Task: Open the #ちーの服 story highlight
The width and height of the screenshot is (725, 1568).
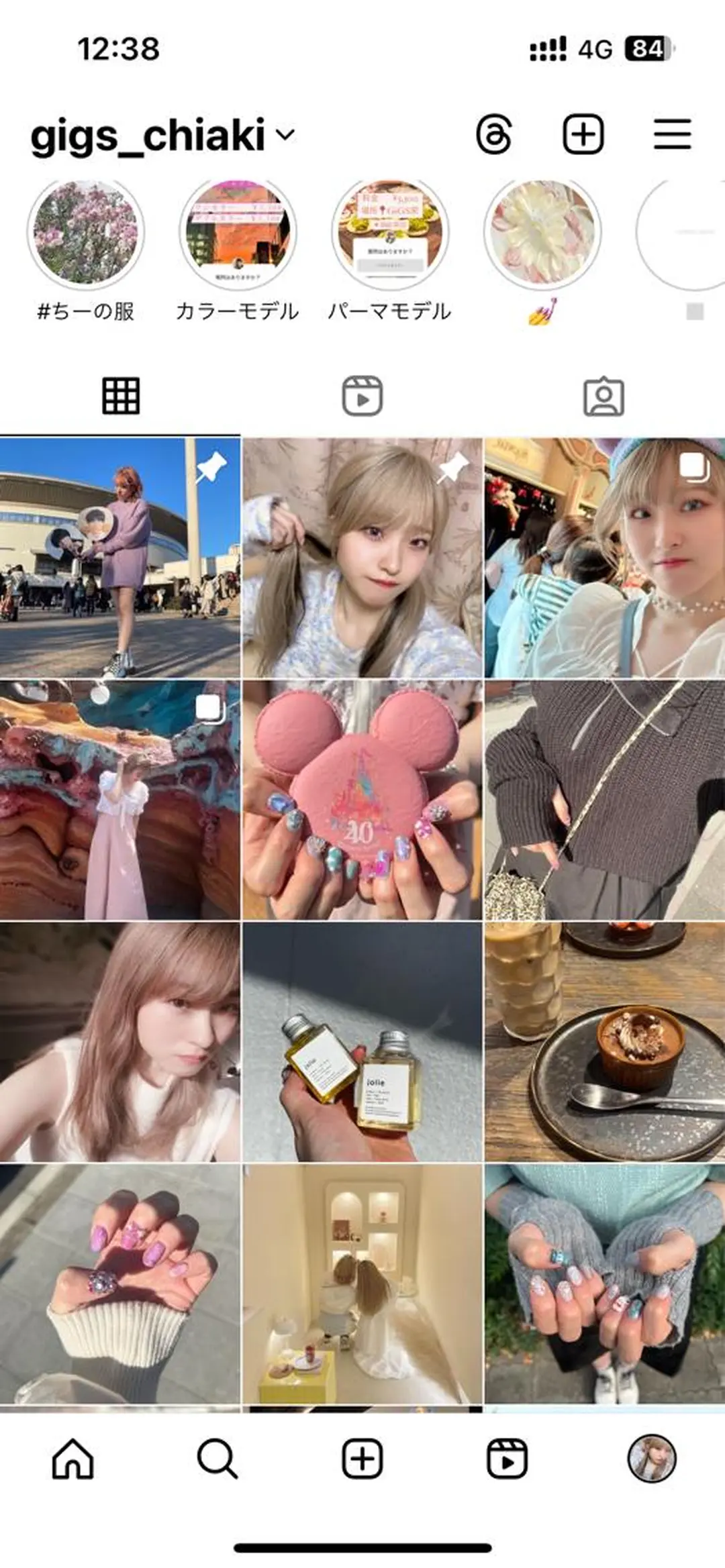Action: coord(85,233)
